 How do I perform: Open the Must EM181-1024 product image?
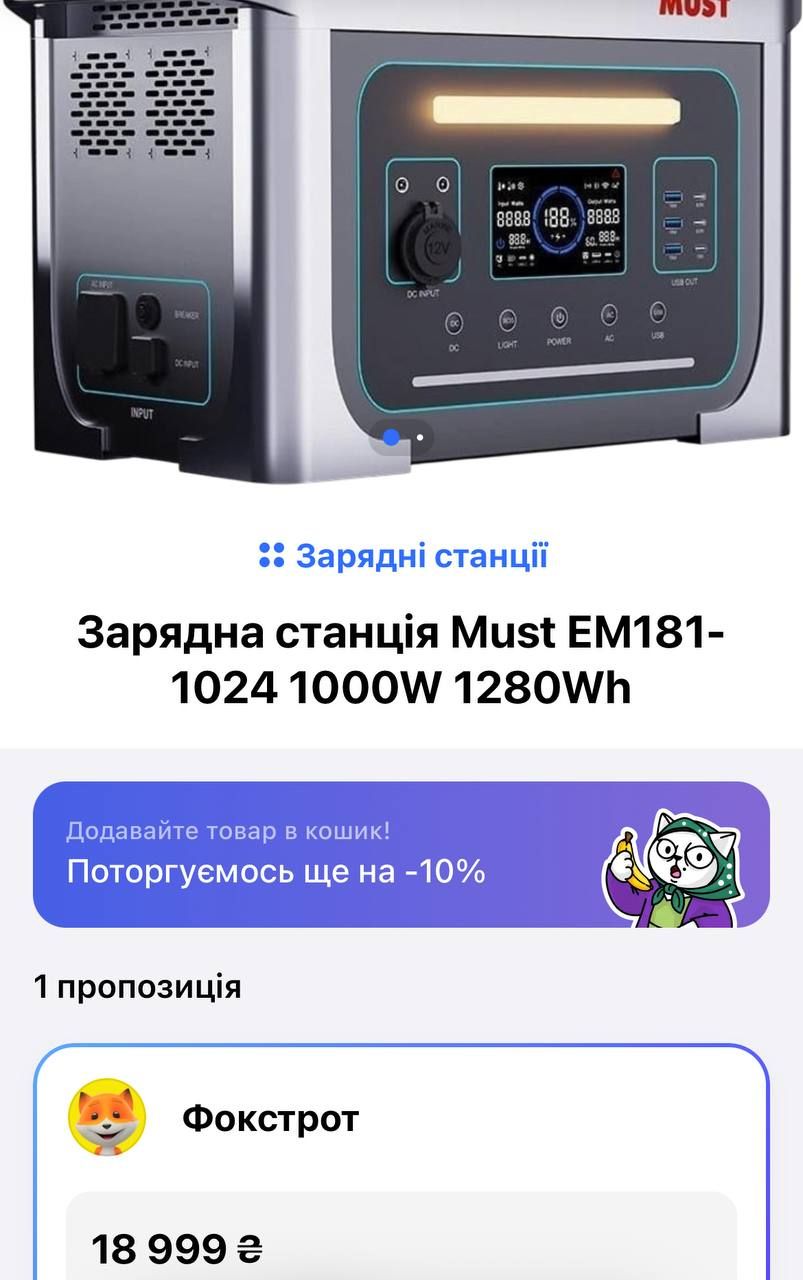tap(400, 230)
